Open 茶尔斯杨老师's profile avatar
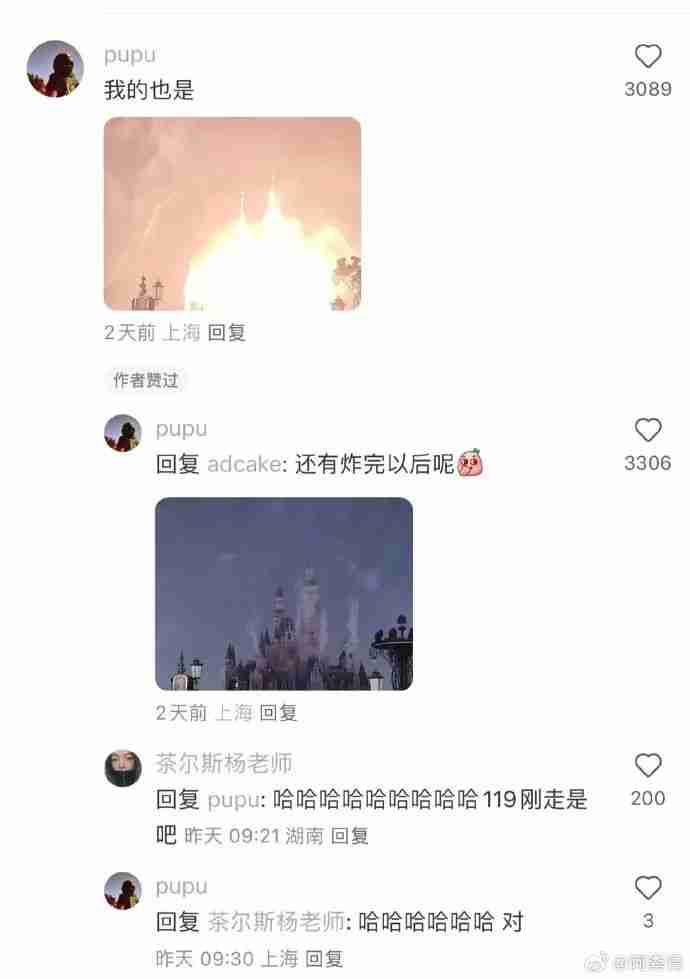The width and height of the screenshot is (690, 979). click(x=123, y=768)
